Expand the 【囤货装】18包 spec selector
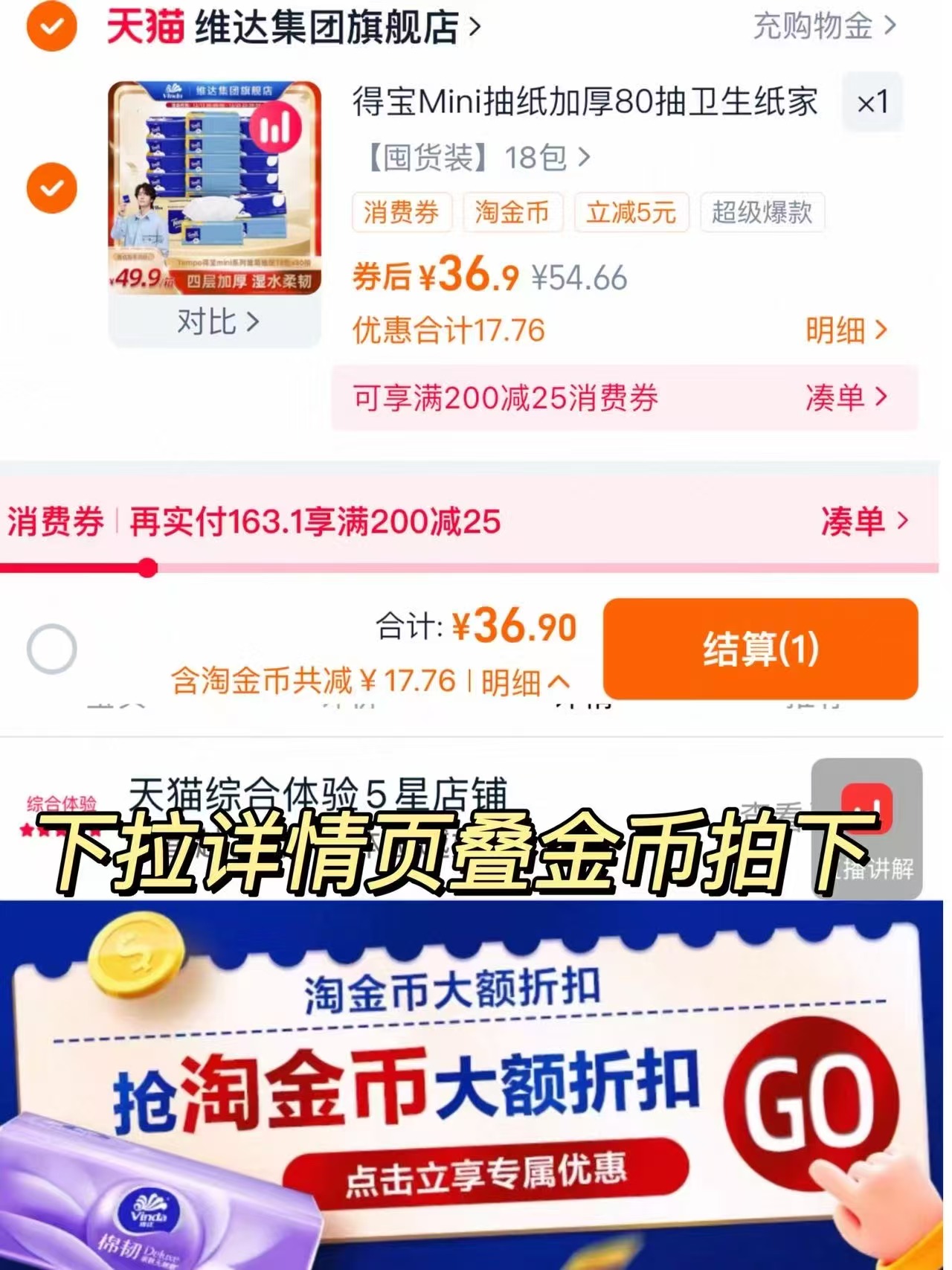Viewport: 952px width, 1270px height. pos(476,155)
